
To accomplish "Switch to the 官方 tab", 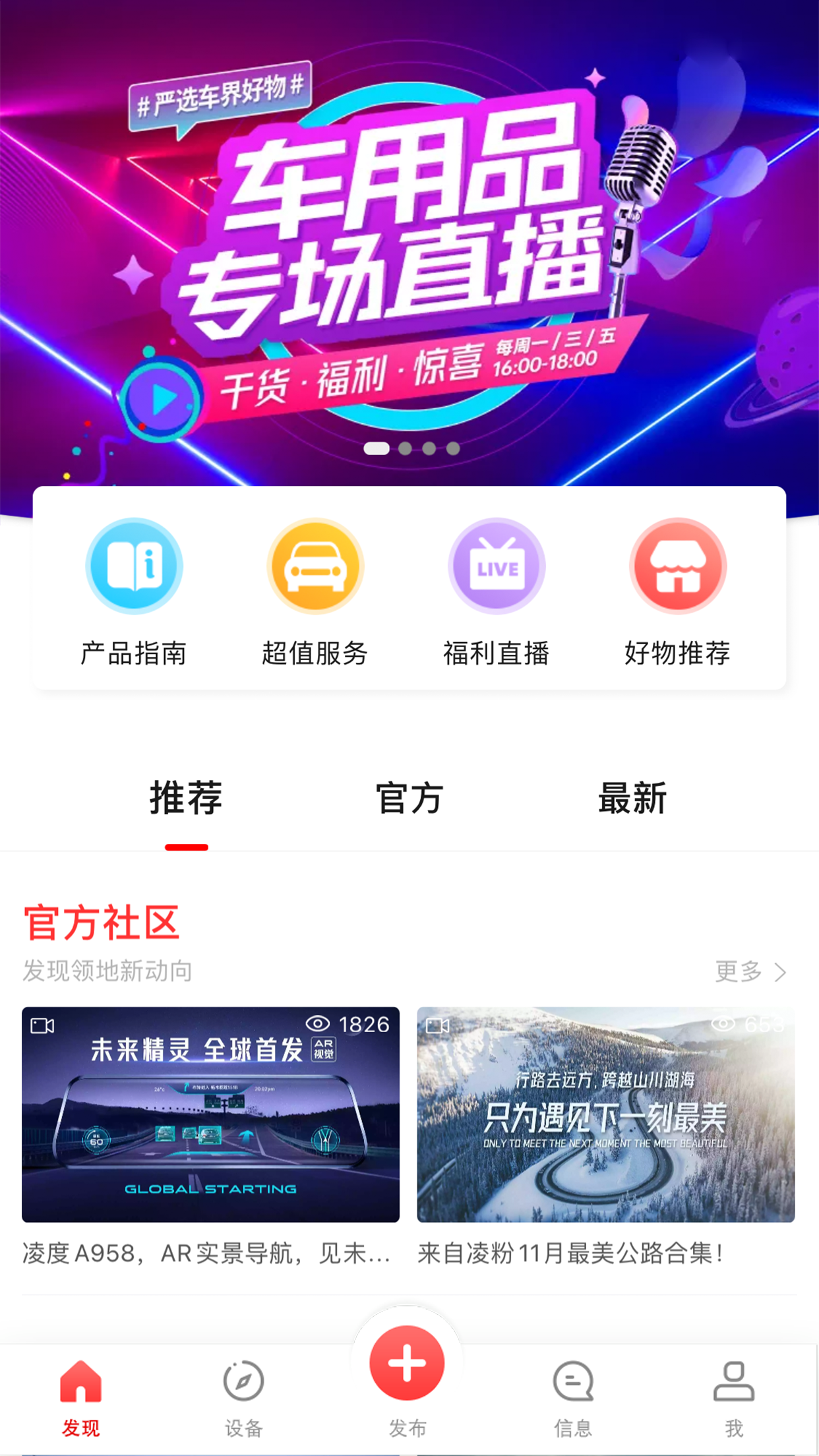I will point(409,798).
